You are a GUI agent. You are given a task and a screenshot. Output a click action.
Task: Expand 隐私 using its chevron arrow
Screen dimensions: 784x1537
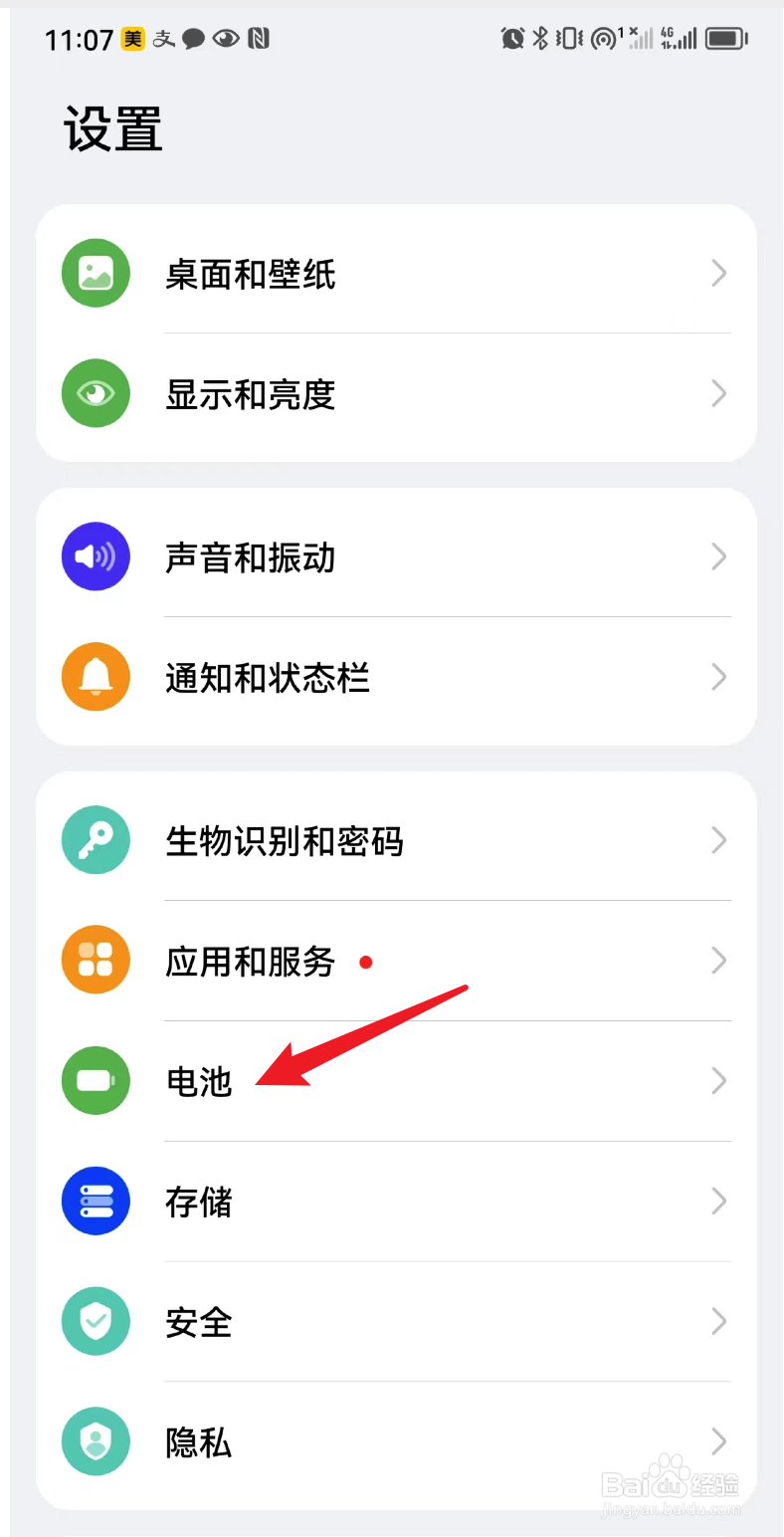click(718, 1441)
